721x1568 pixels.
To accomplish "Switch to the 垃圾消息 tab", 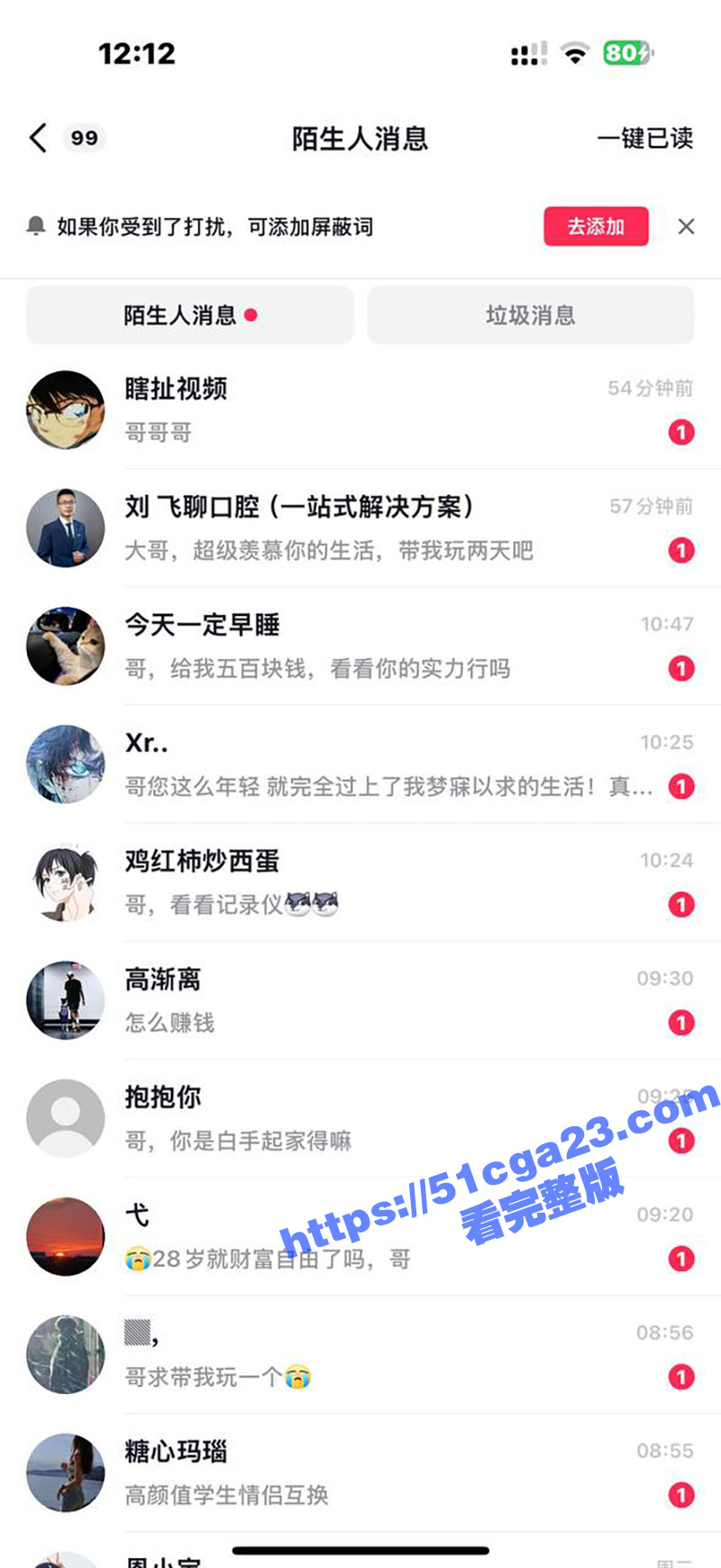I will click(x=531, y=316).
